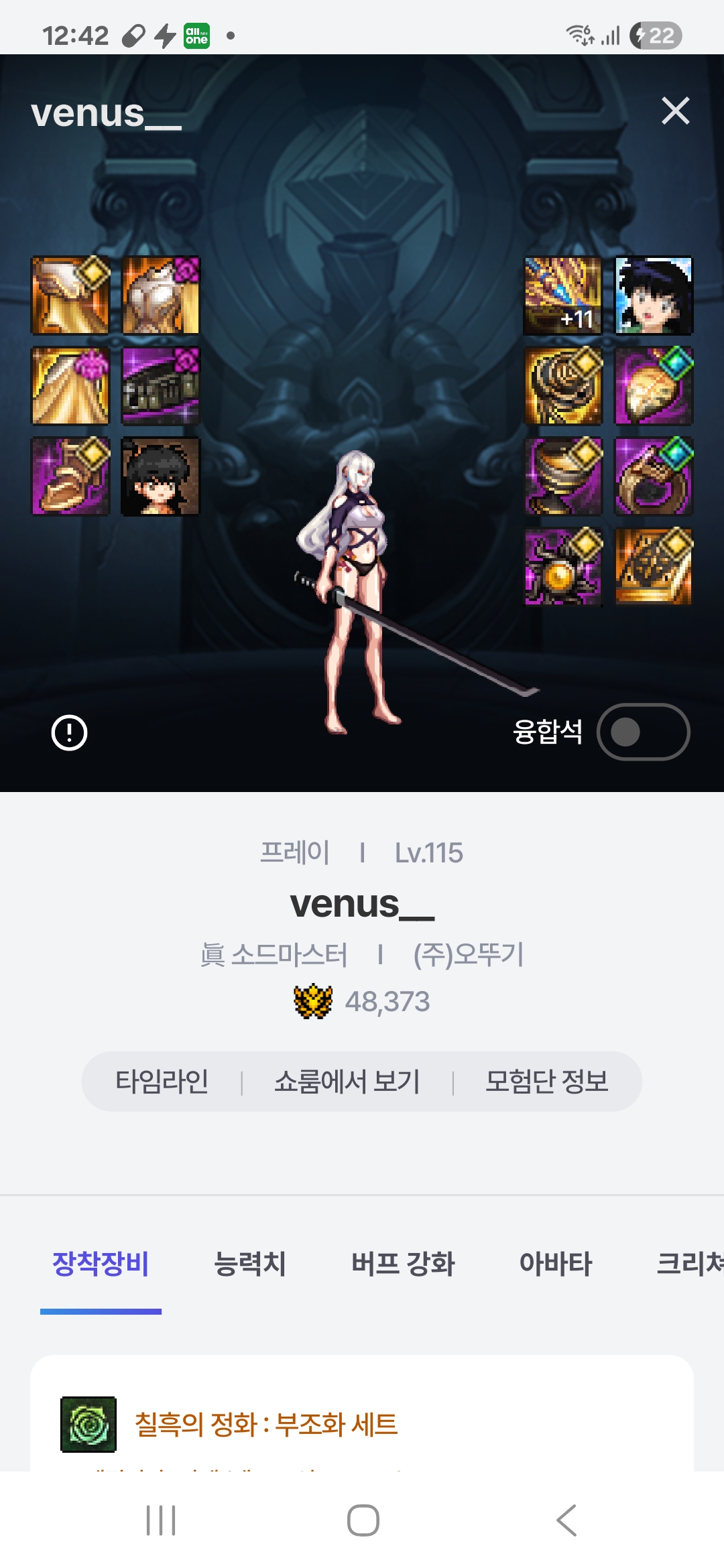Image resolution: width=724 pixels, height=1568 pixels.
Task: Select the 장착장비 tab
Action: 101,1264
